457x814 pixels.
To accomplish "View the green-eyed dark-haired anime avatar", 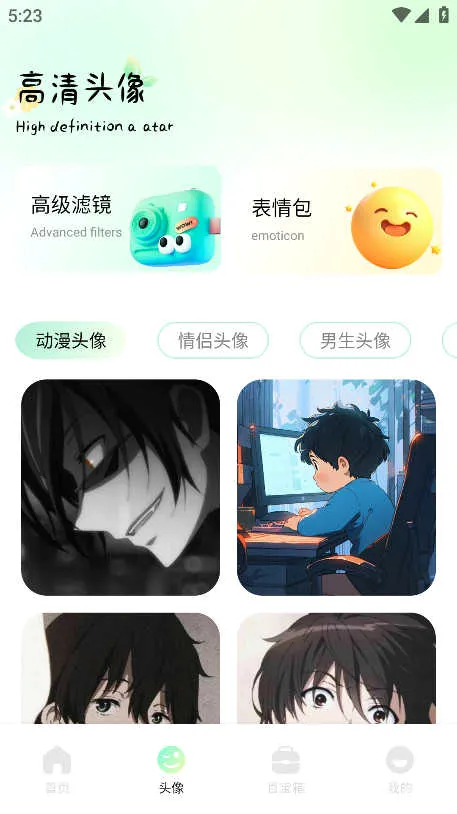I will coord(120,668).
